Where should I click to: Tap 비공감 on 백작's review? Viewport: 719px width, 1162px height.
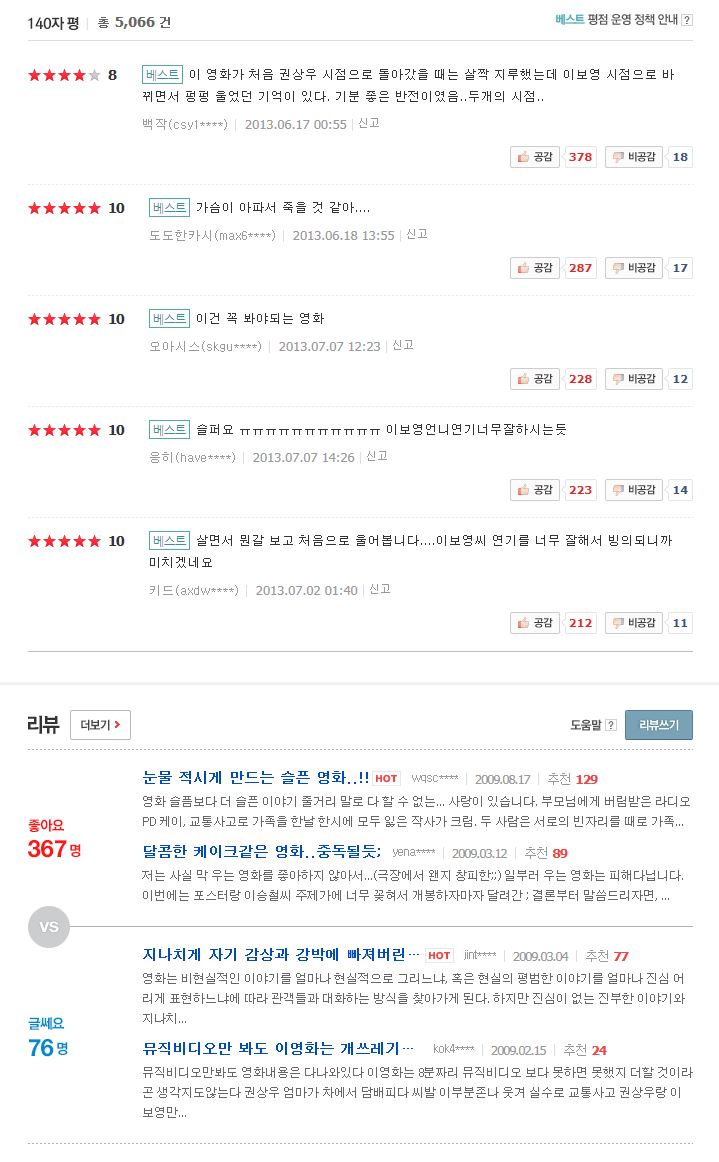[633, 157]
